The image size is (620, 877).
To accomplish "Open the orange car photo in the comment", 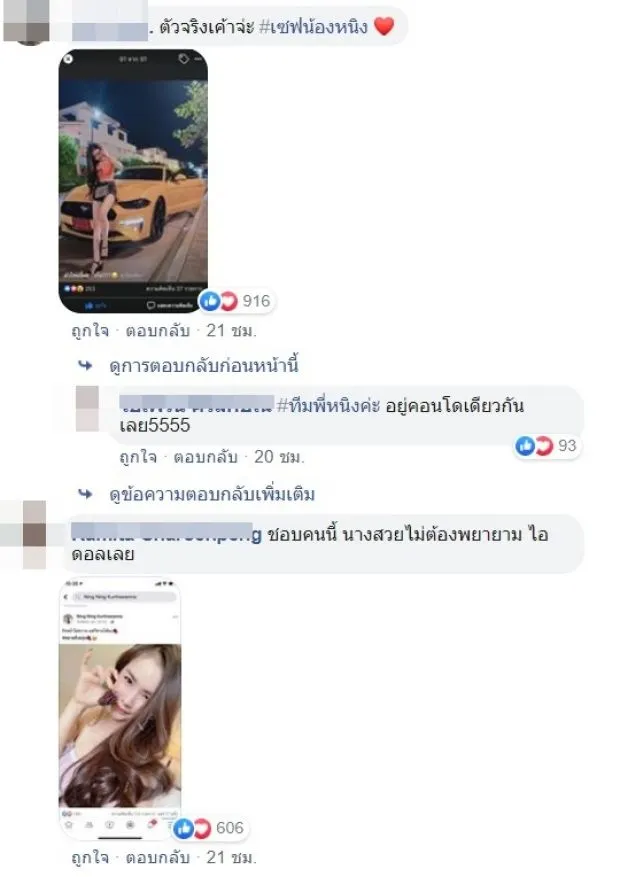I will coord(132,180).
